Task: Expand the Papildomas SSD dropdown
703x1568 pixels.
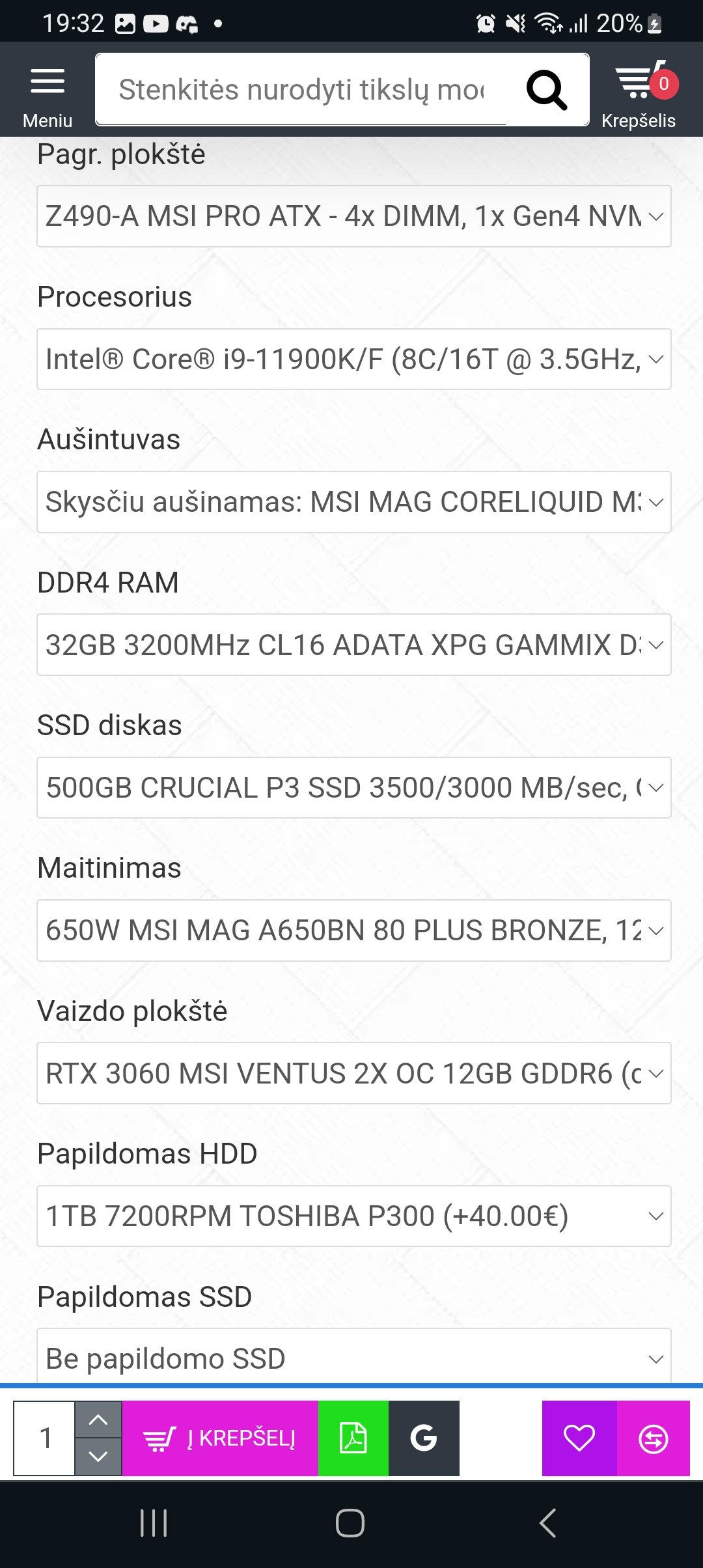Action: point(354,1357)
